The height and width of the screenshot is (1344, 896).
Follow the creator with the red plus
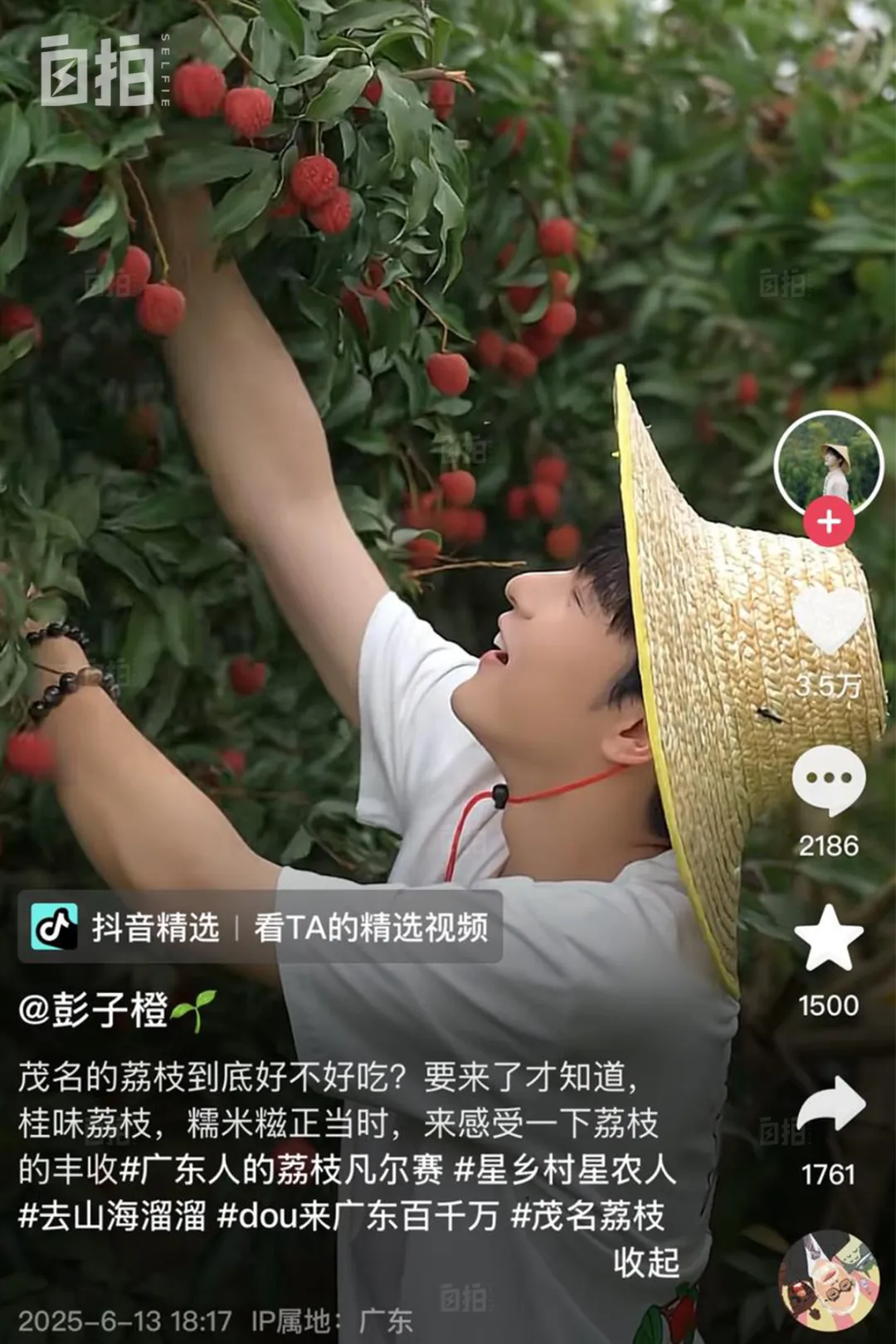pyautogui.click(x=828, y=523)
